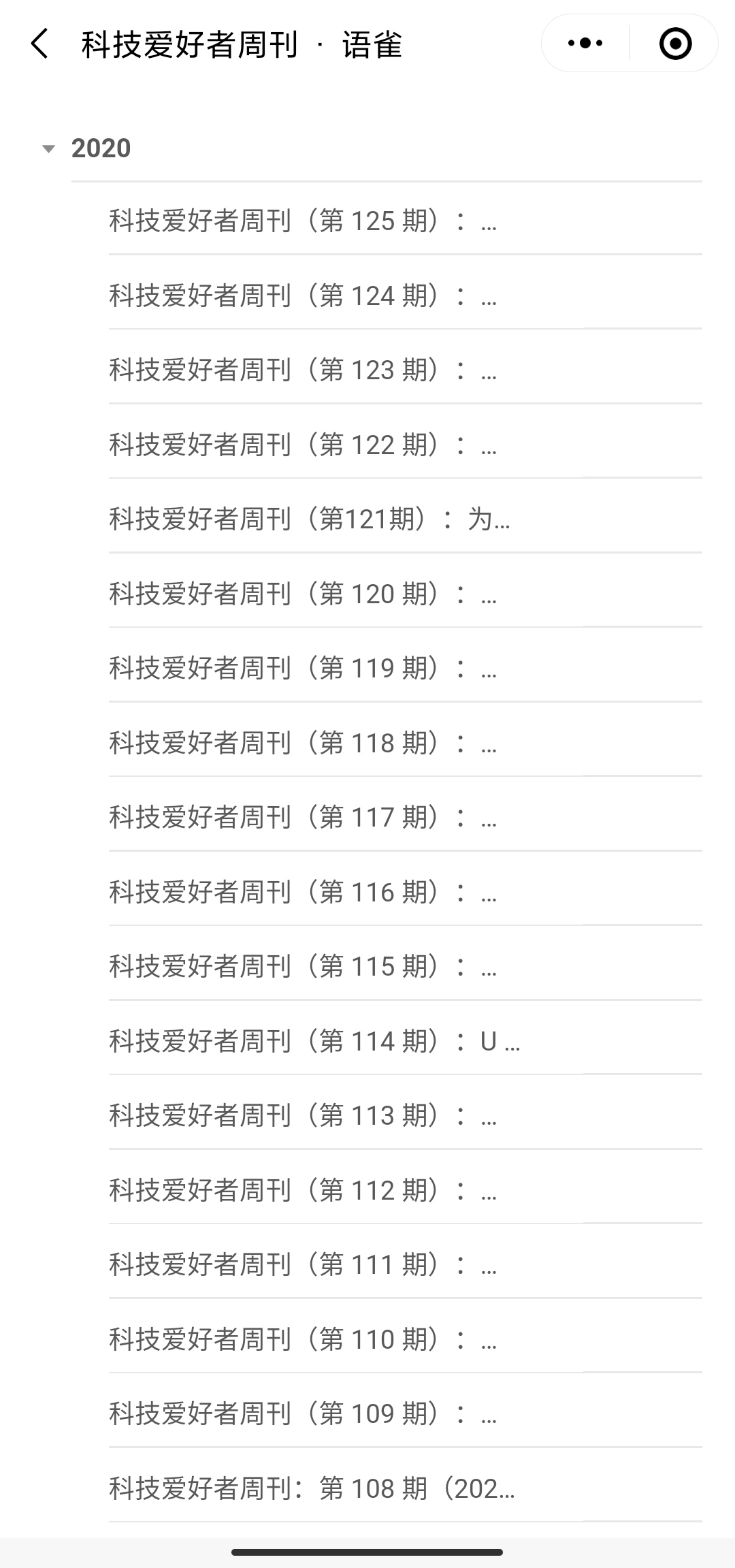The image size is (735, 1568).
Task: Open 科技爱好者周刊 issue 124
Action: coord(303,296)
